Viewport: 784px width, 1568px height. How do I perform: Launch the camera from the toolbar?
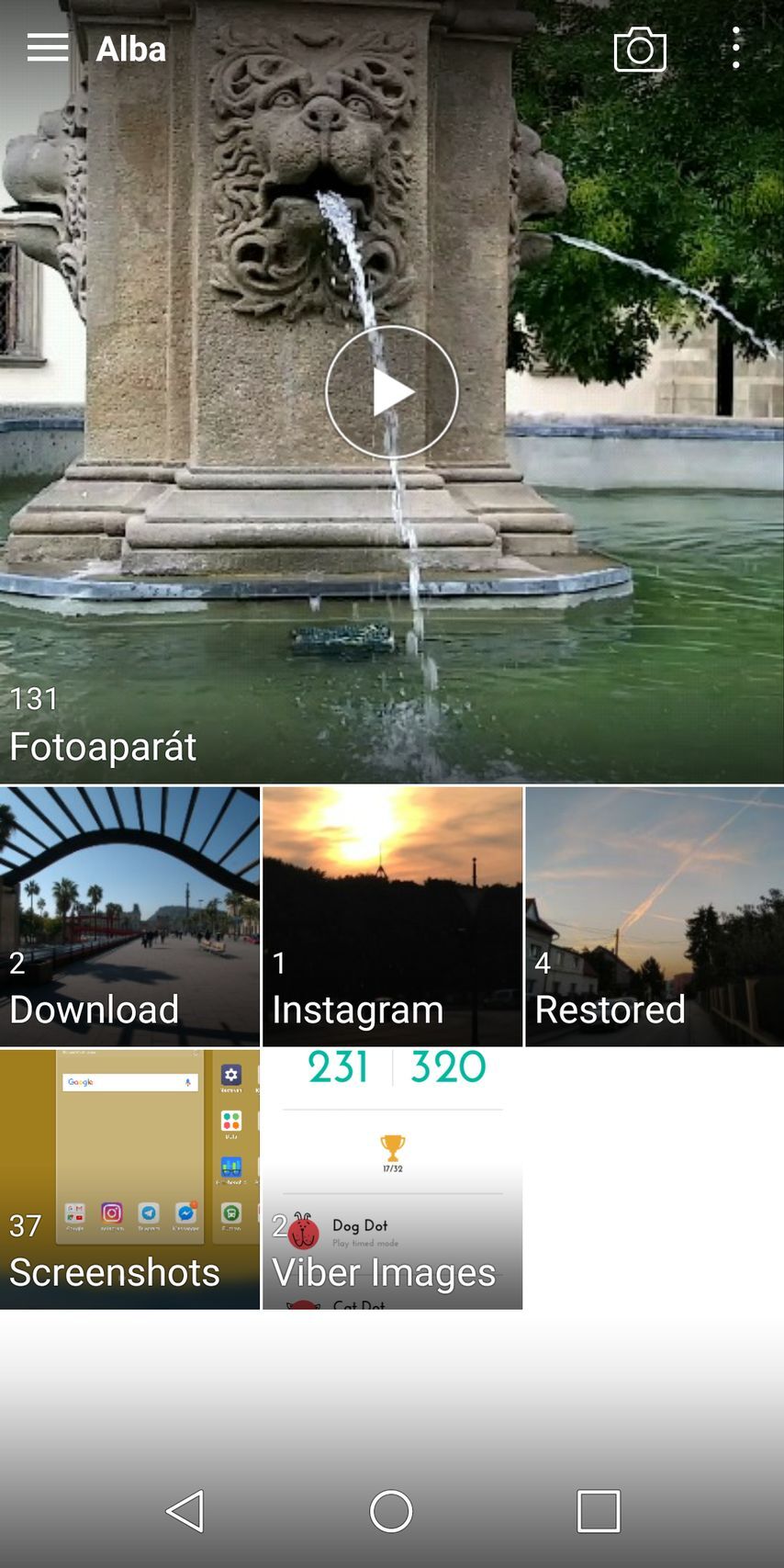[640, 49]
